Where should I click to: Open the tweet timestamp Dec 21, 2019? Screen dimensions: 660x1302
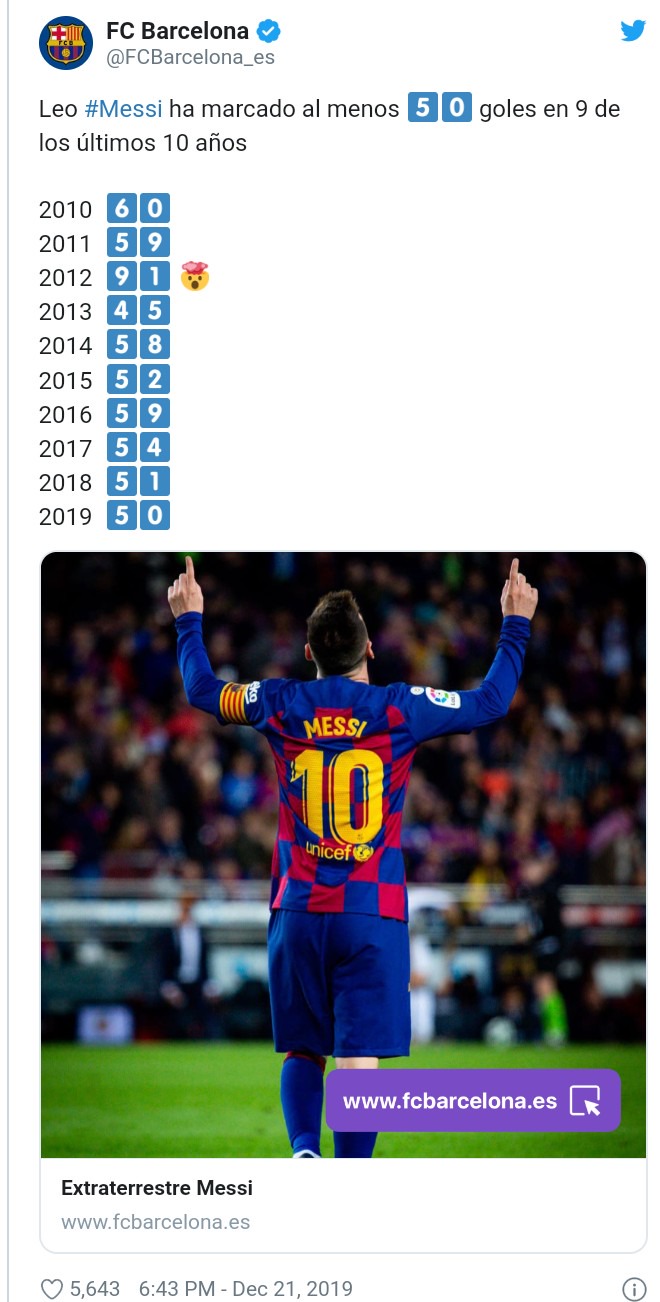tap(245, 1289)
